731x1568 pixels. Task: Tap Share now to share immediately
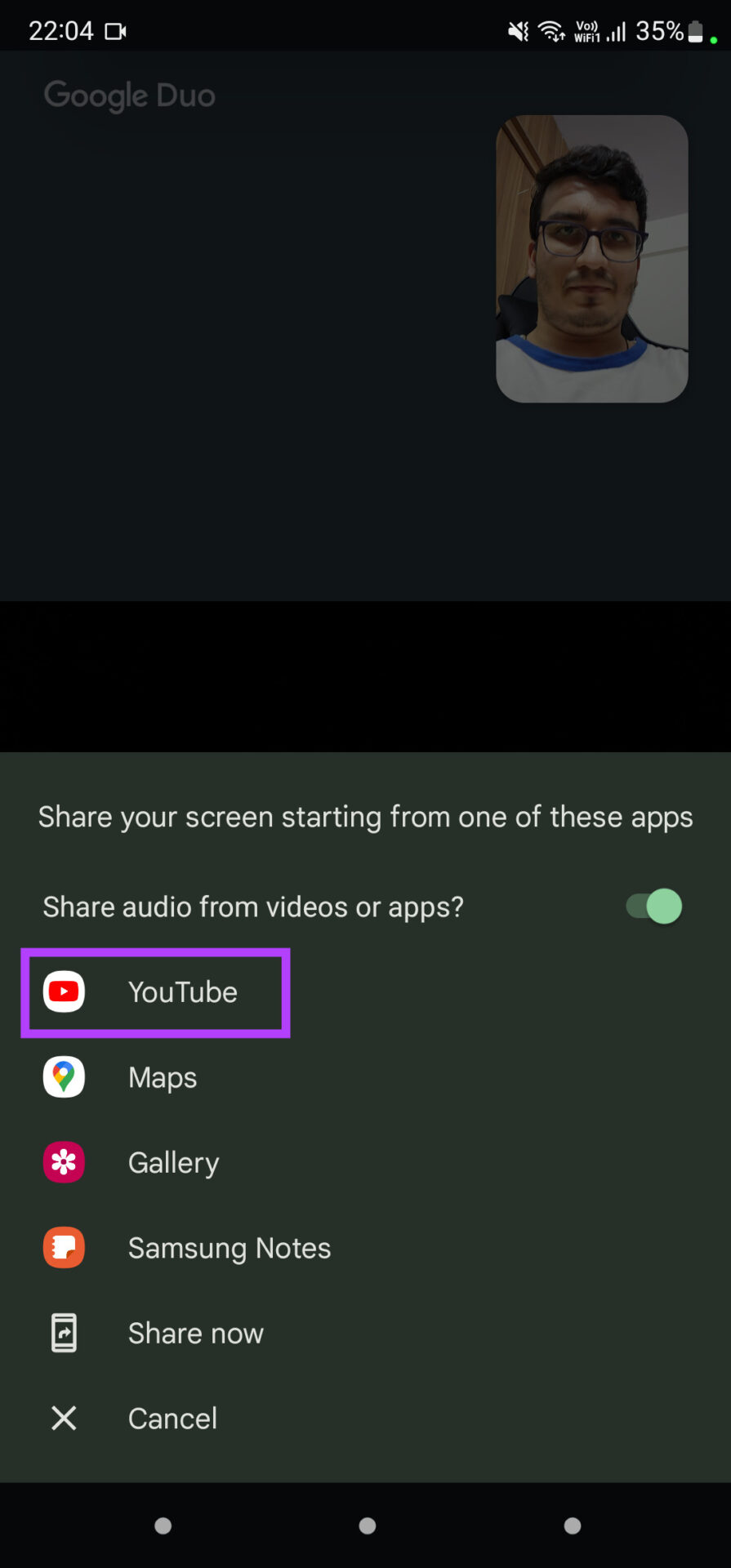(x=195, y=1333)
